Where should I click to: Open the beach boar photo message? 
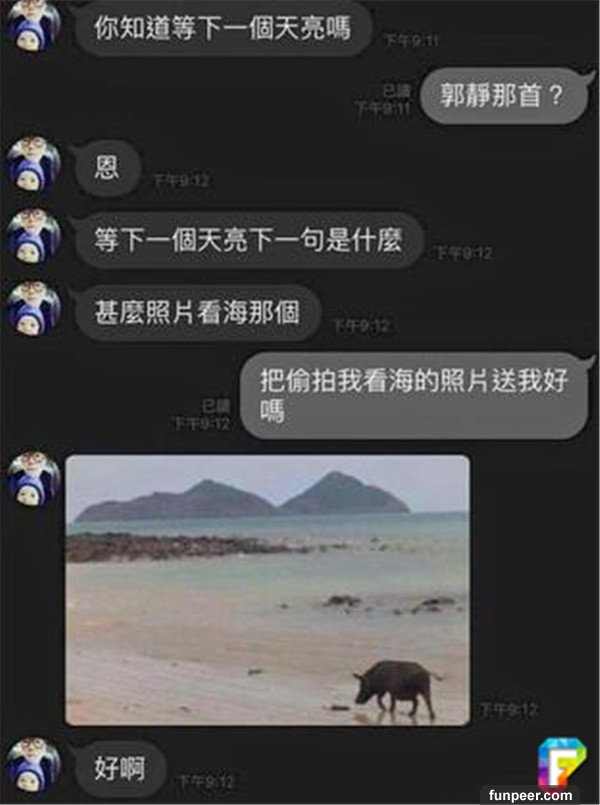[x=267, y=590]
